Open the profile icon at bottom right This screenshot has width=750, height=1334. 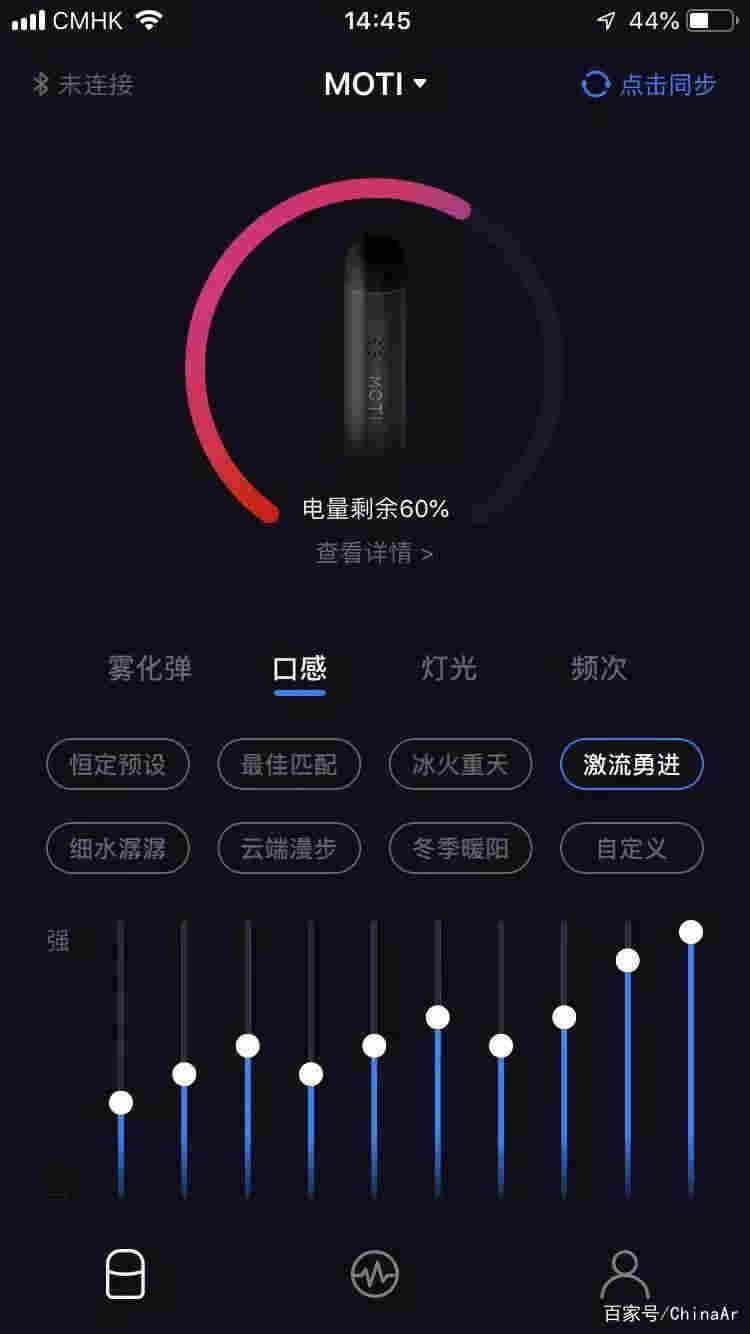[x=626, y=1275]
